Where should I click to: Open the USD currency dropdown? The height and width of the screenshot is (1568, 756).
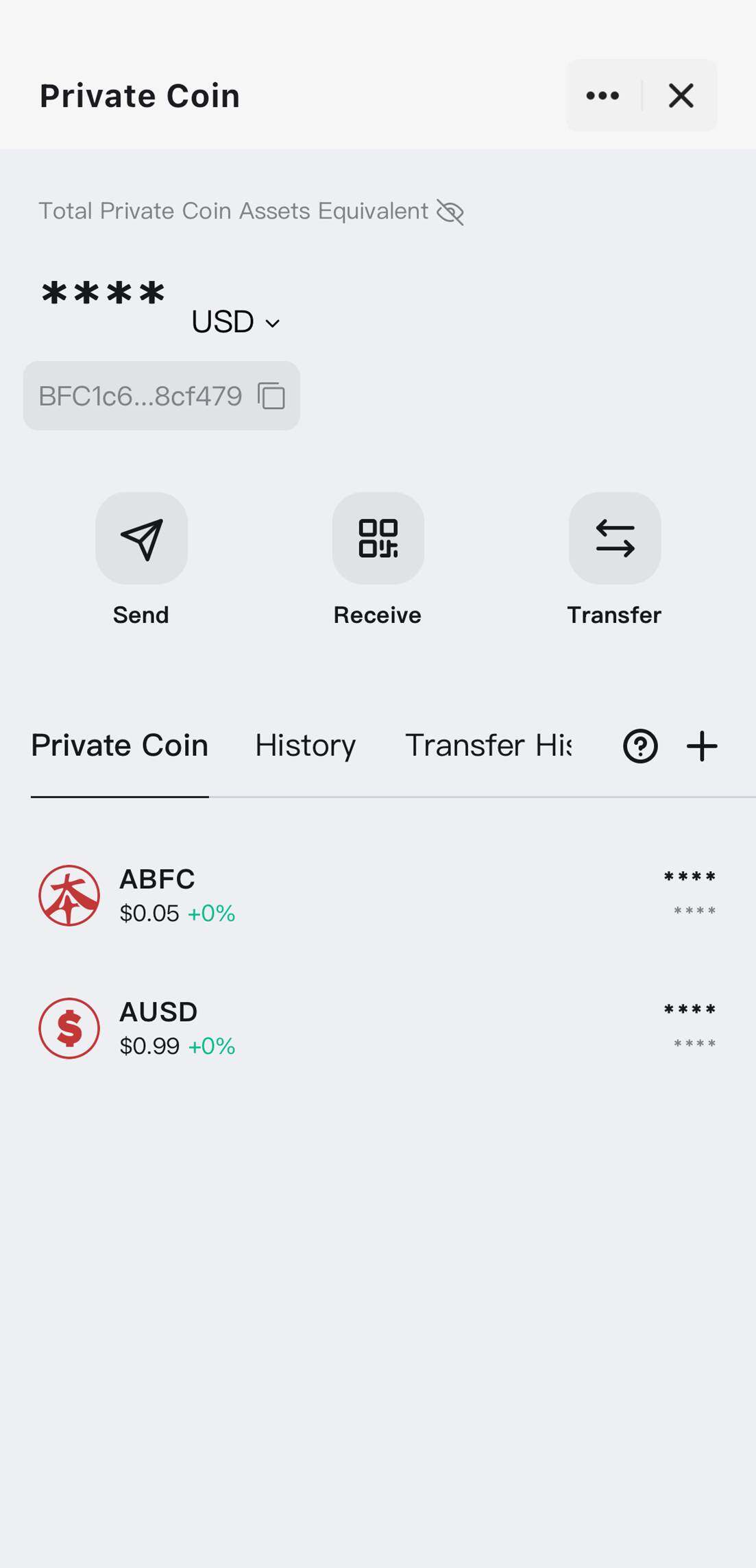(236, 322)
